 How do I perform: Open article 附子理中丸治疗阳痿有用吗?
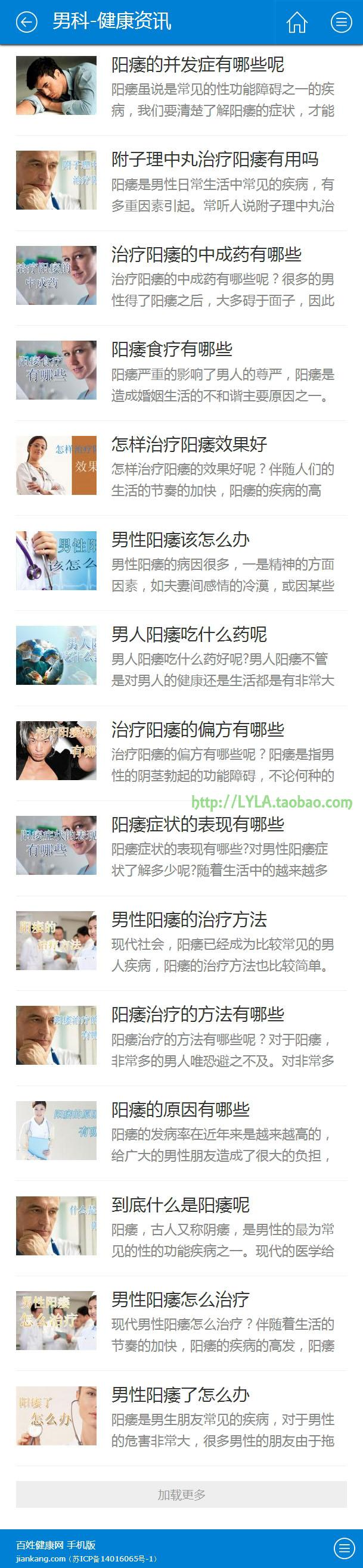click(215, 160)
